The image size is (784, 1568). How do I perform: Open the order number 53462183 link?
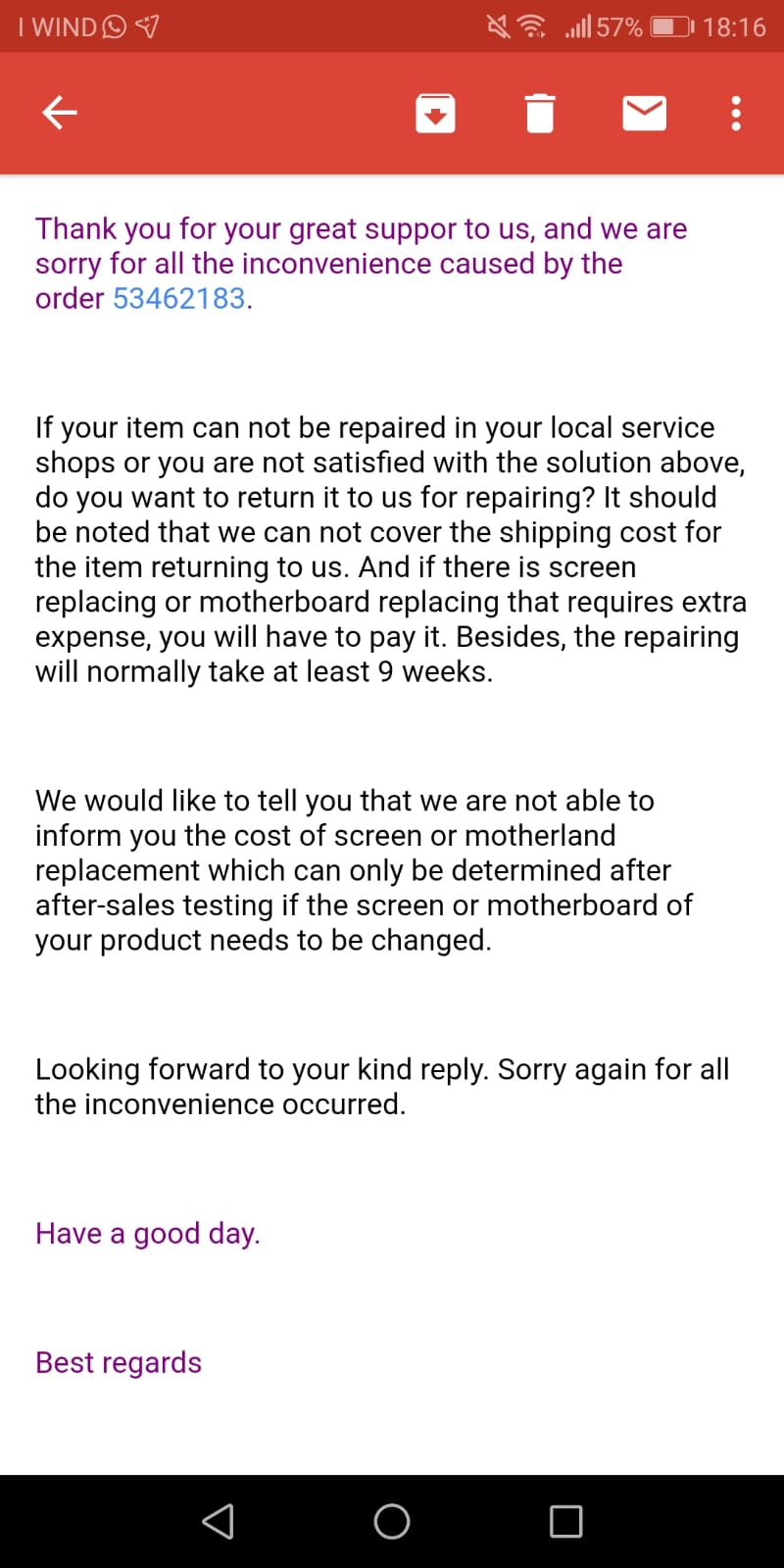tap(179, 298)
